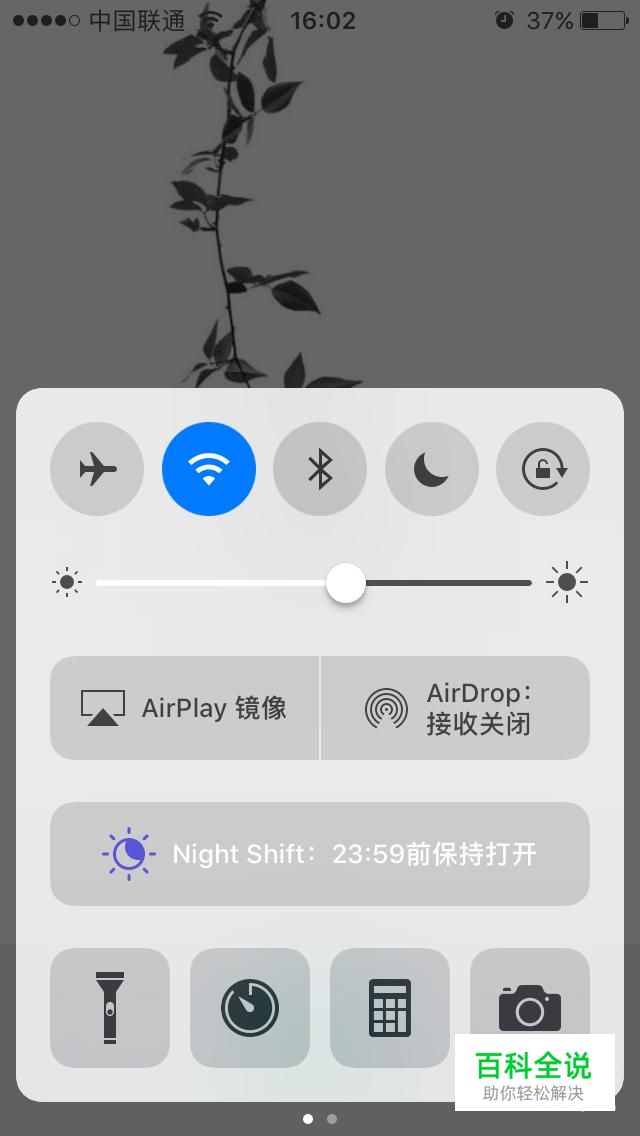Turn on Bluetooth
The width and height of the screenshot is (640, 1136).
click(x=320, y=469)
